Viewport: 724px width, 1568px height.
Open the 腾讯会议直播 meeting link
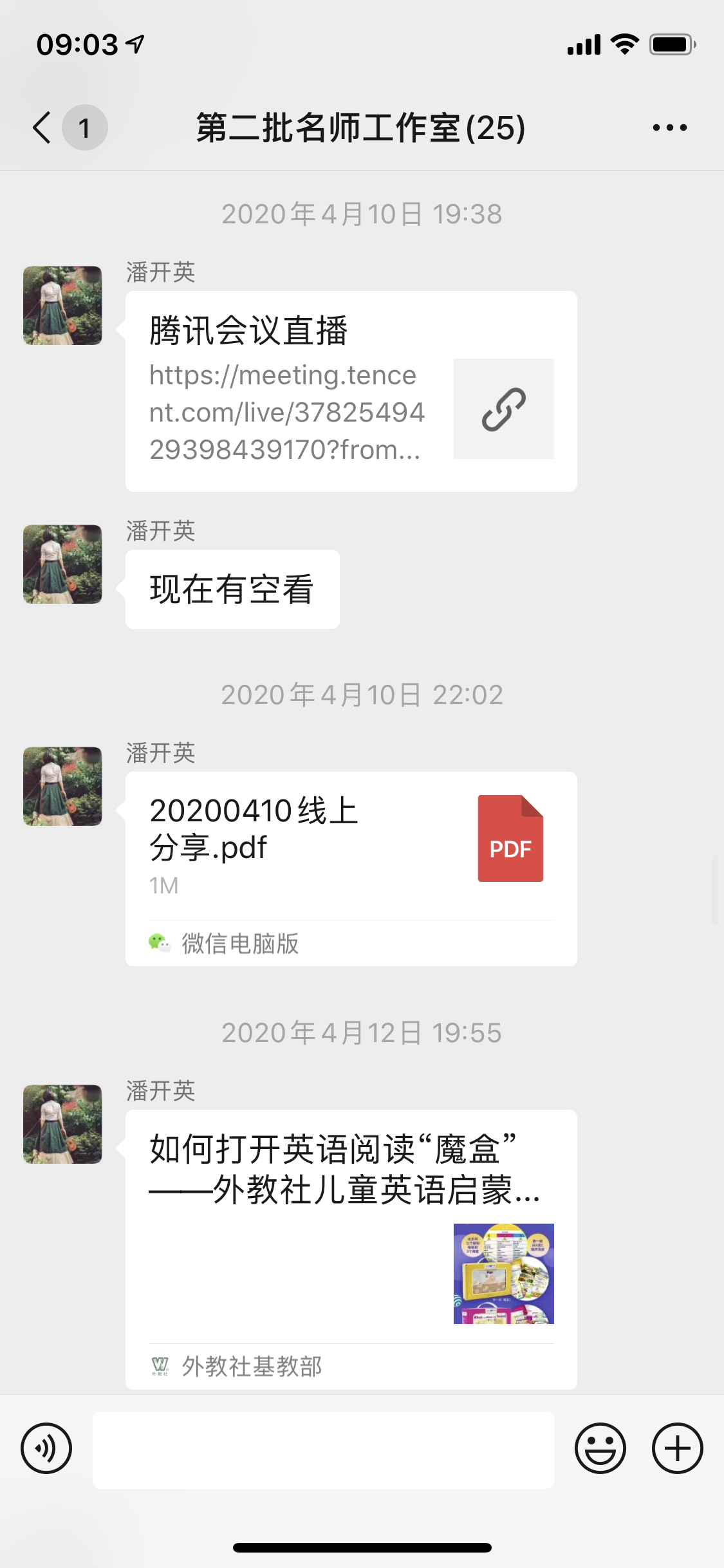[351, 391]
